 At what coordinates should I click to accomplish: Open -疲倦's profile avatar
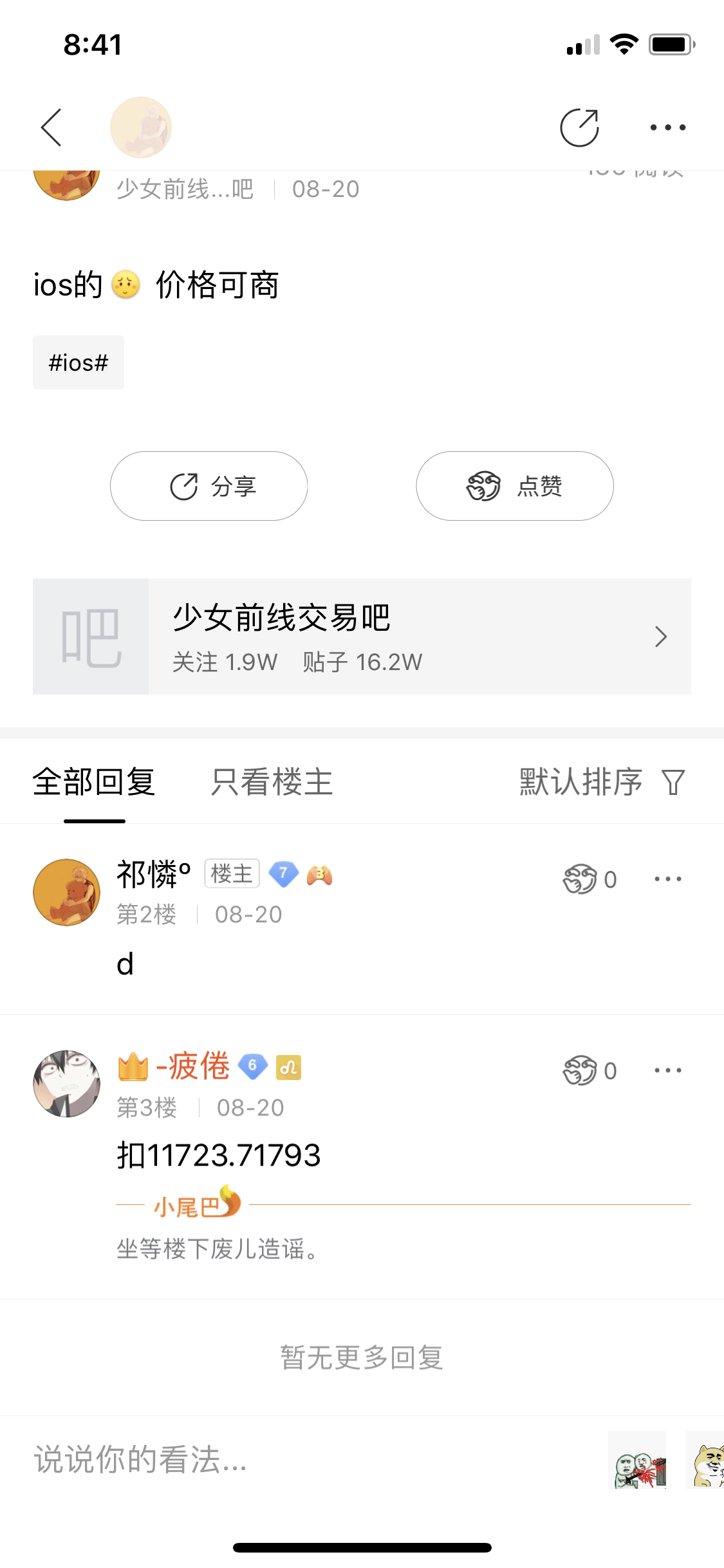pyautogui.click(x=66, y=1083)
